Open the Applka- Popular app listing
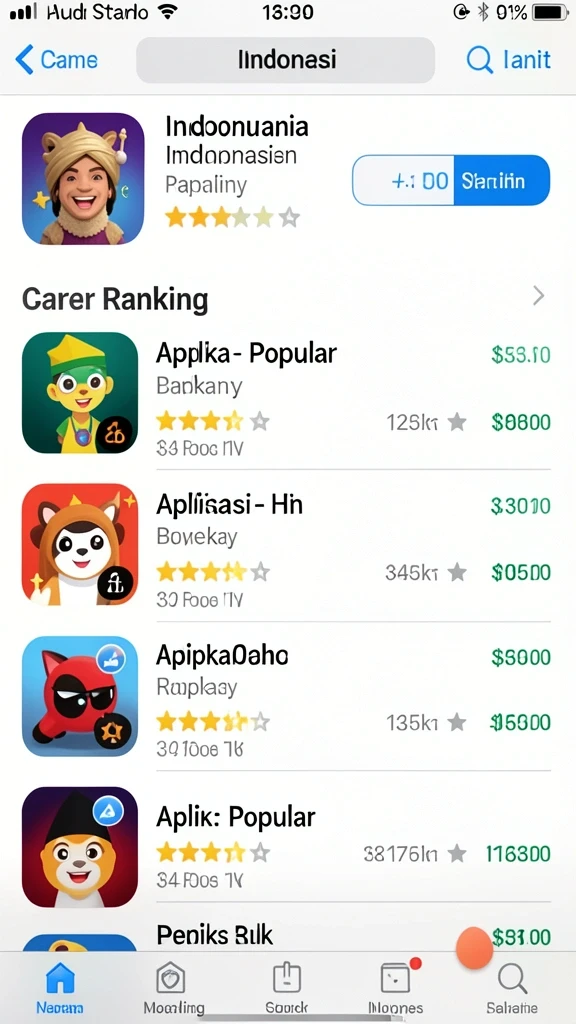The height and width of the screenshot is (1024, 576). click(286, 393)
